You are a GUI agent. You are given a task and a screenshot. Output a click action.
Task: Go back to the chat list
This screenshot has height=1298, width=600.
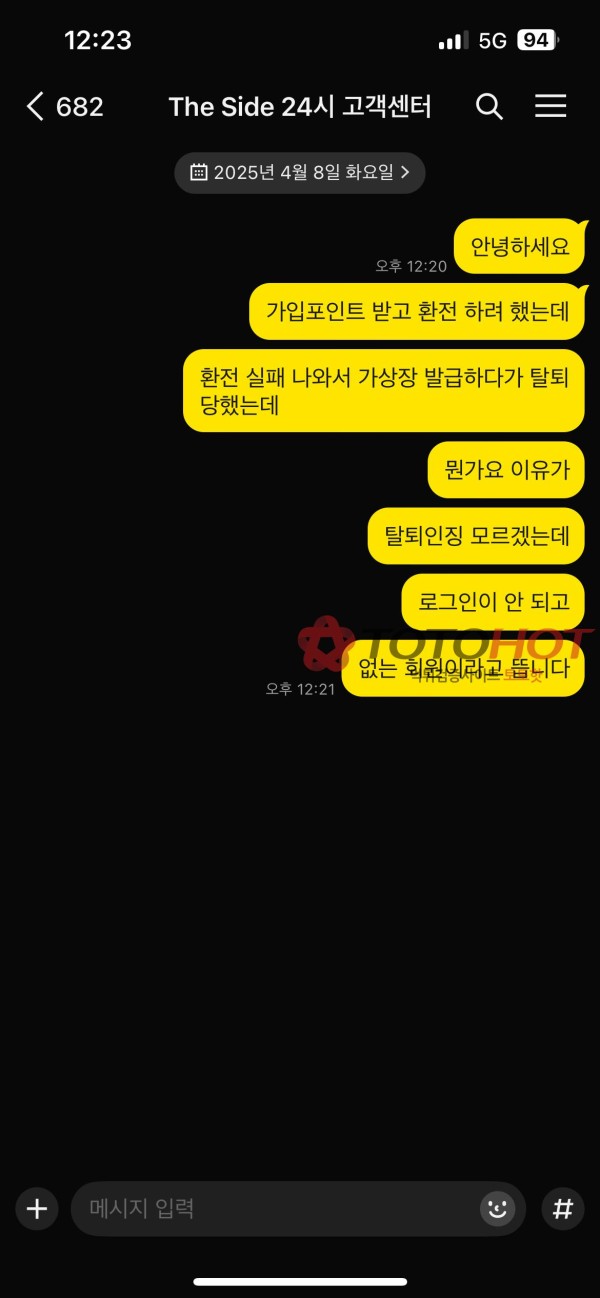(x=36, y=107)
